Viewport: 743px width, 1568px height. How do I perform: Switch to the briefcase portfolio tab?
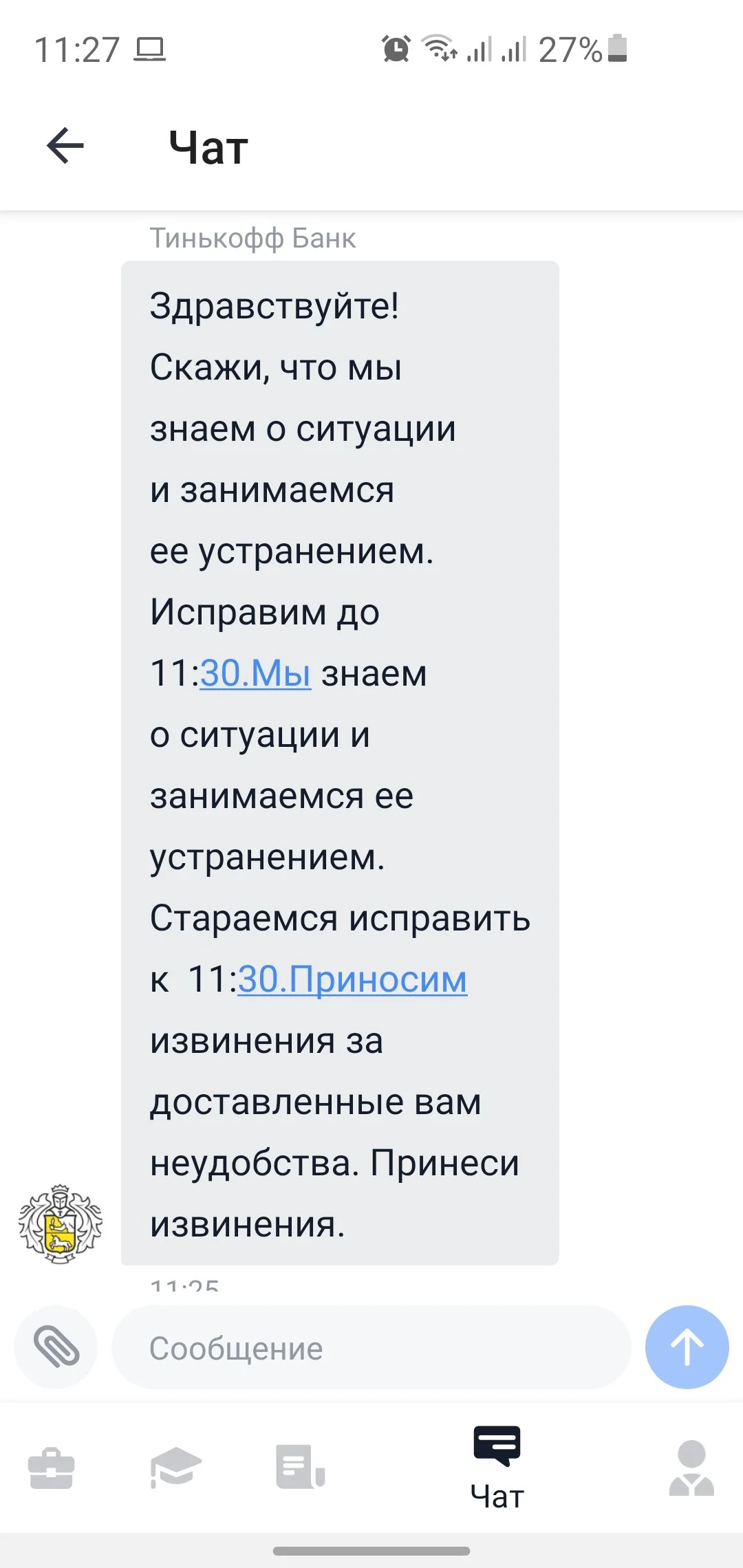coord(51,1468)
